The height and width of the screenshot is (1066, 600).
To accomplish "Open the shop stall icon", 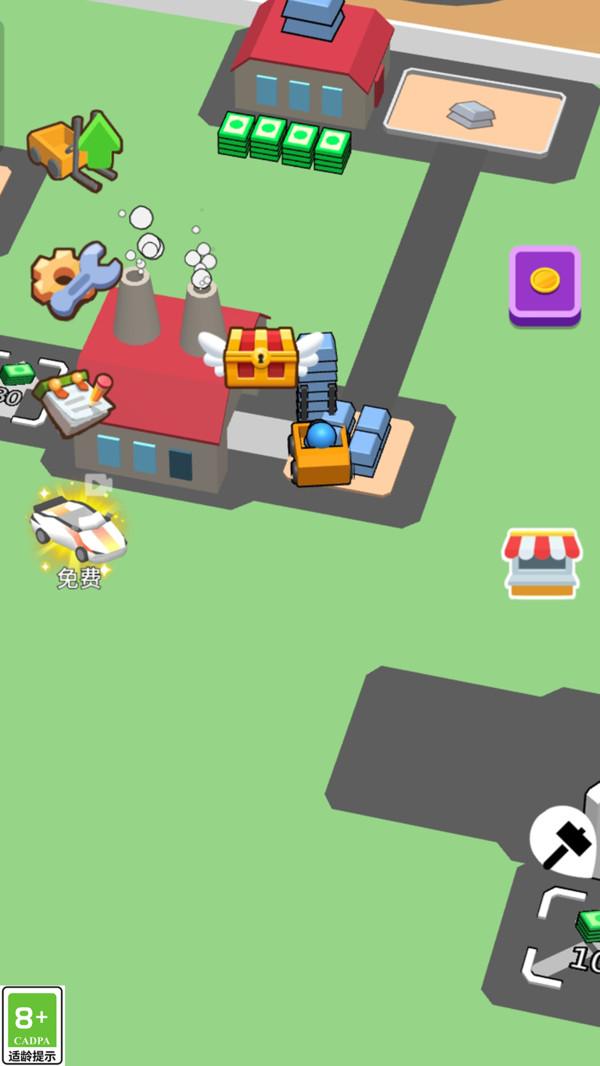I will [541, 563].
